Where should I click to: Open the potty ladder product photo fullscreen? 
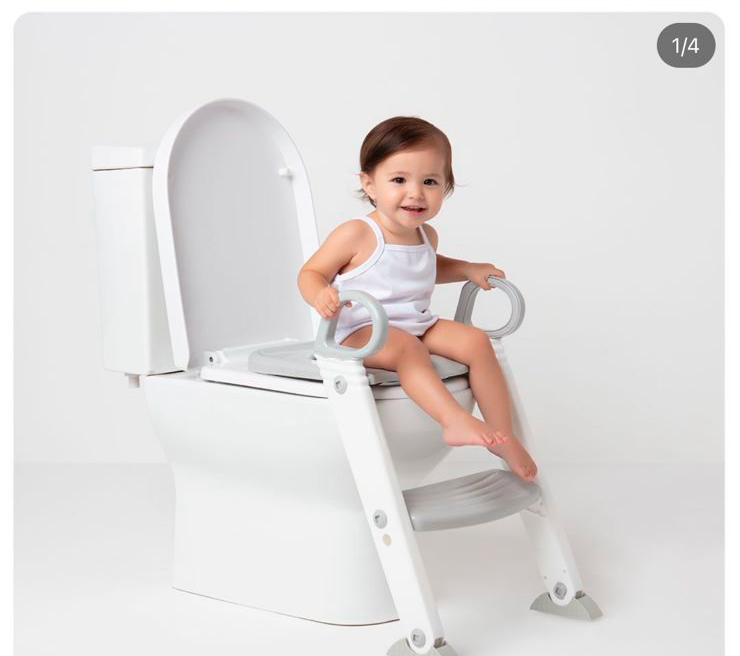[x=369, y=340]
